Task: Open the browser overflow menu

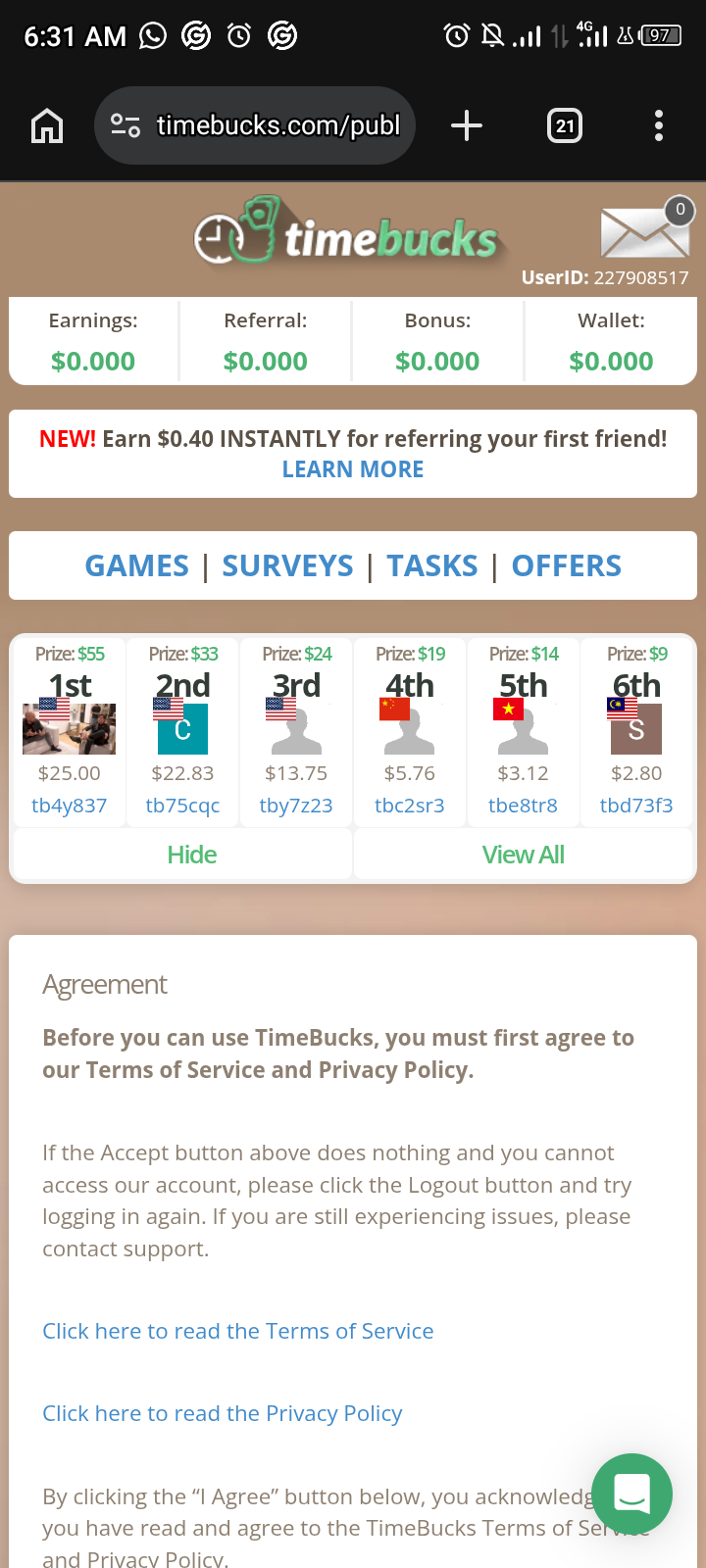Action: click(x=658, y=125)
